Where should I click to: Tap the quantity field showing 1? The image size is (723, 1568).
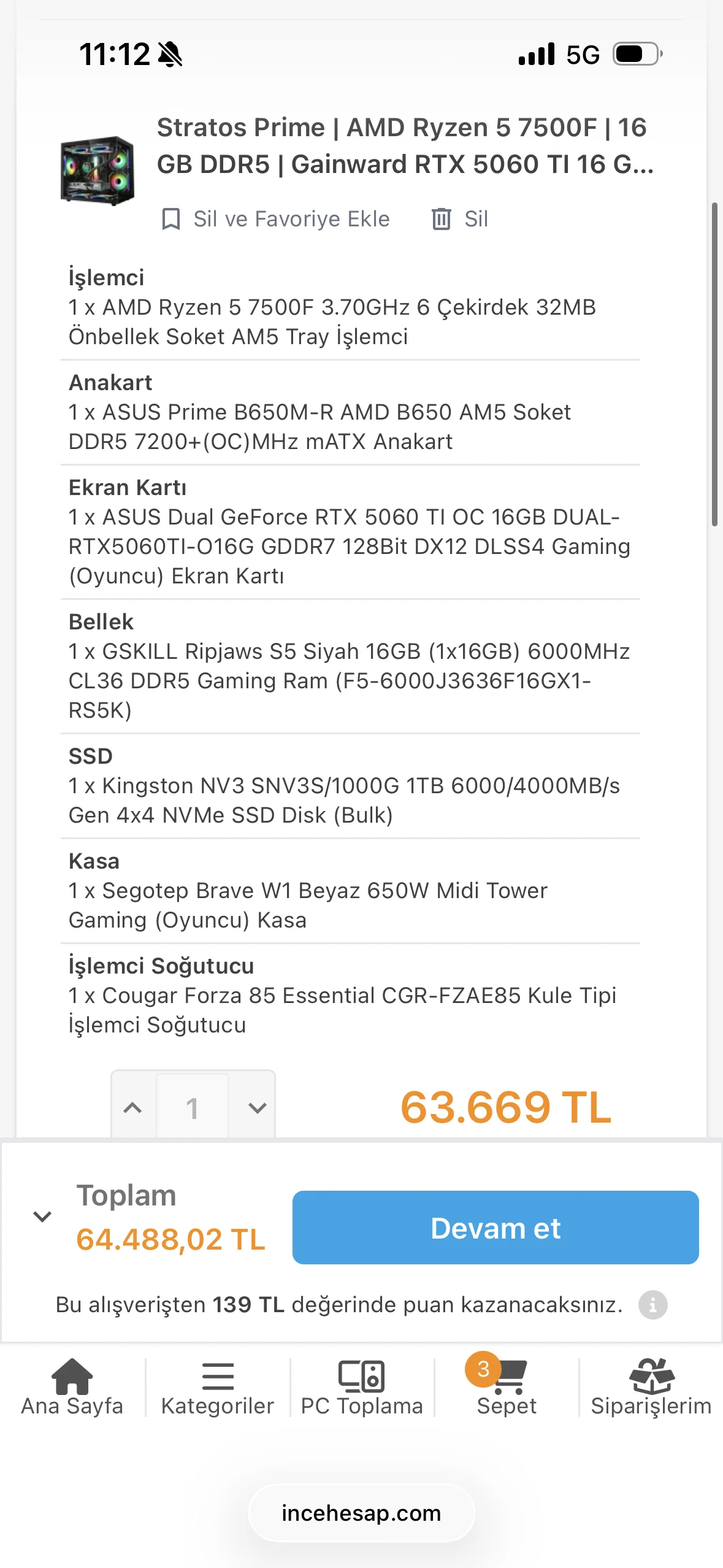[x=193, y=1107]
